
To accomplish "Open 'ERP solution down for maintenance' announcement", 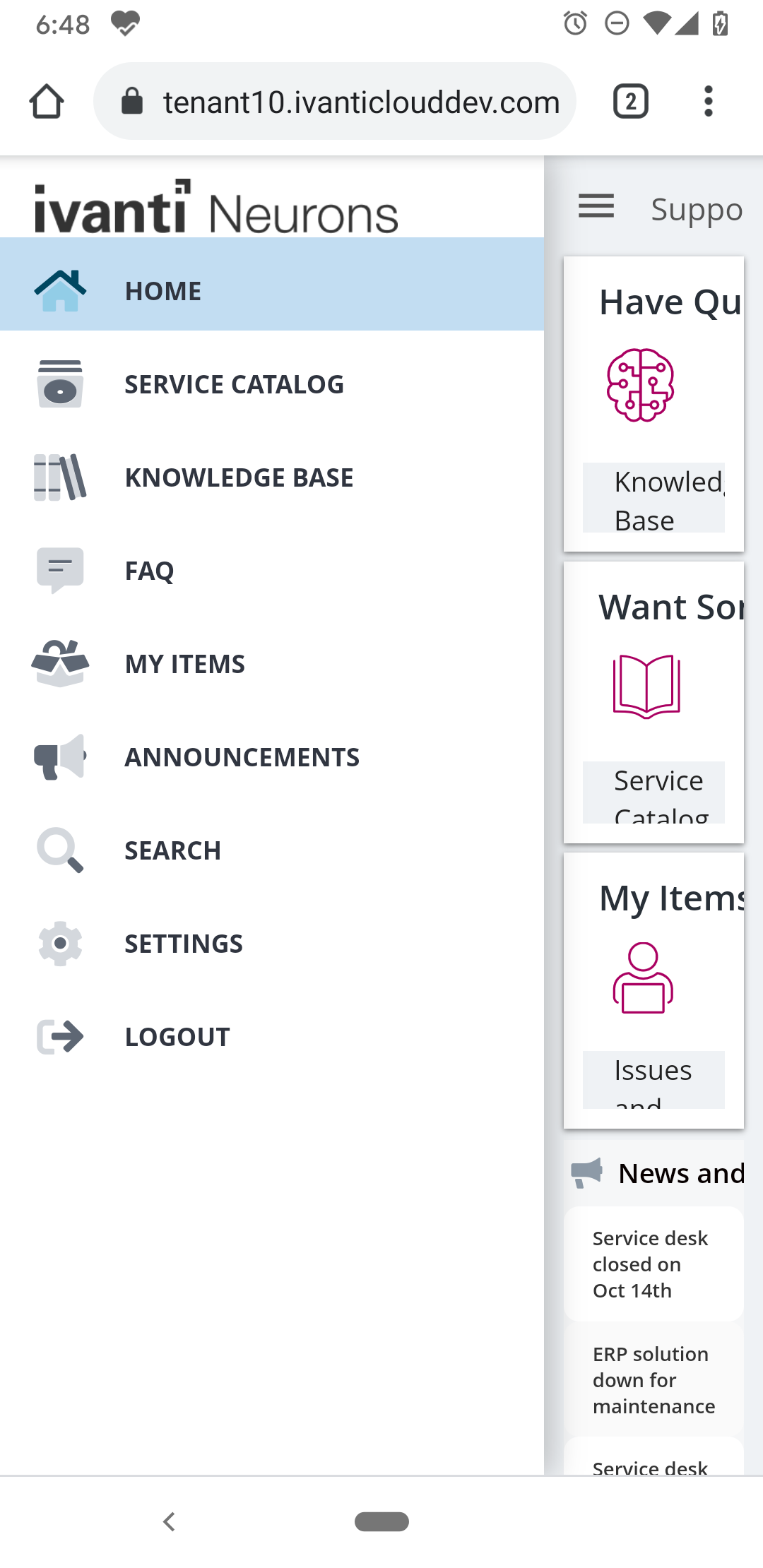I will point(653,1380).
